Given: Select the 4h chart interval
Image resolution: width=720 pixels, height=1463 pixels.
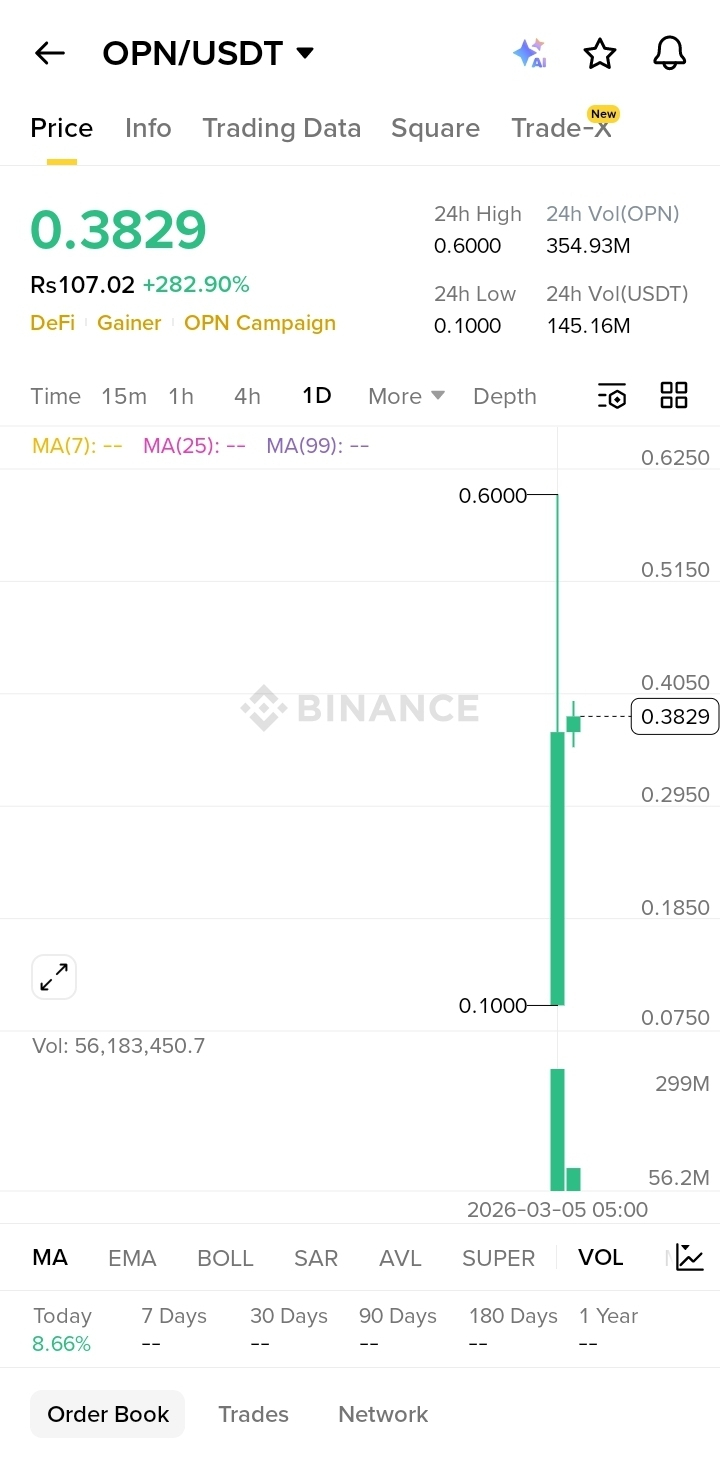Looking at the screenshot, I should pyautogui.click(x=247, y=396).
